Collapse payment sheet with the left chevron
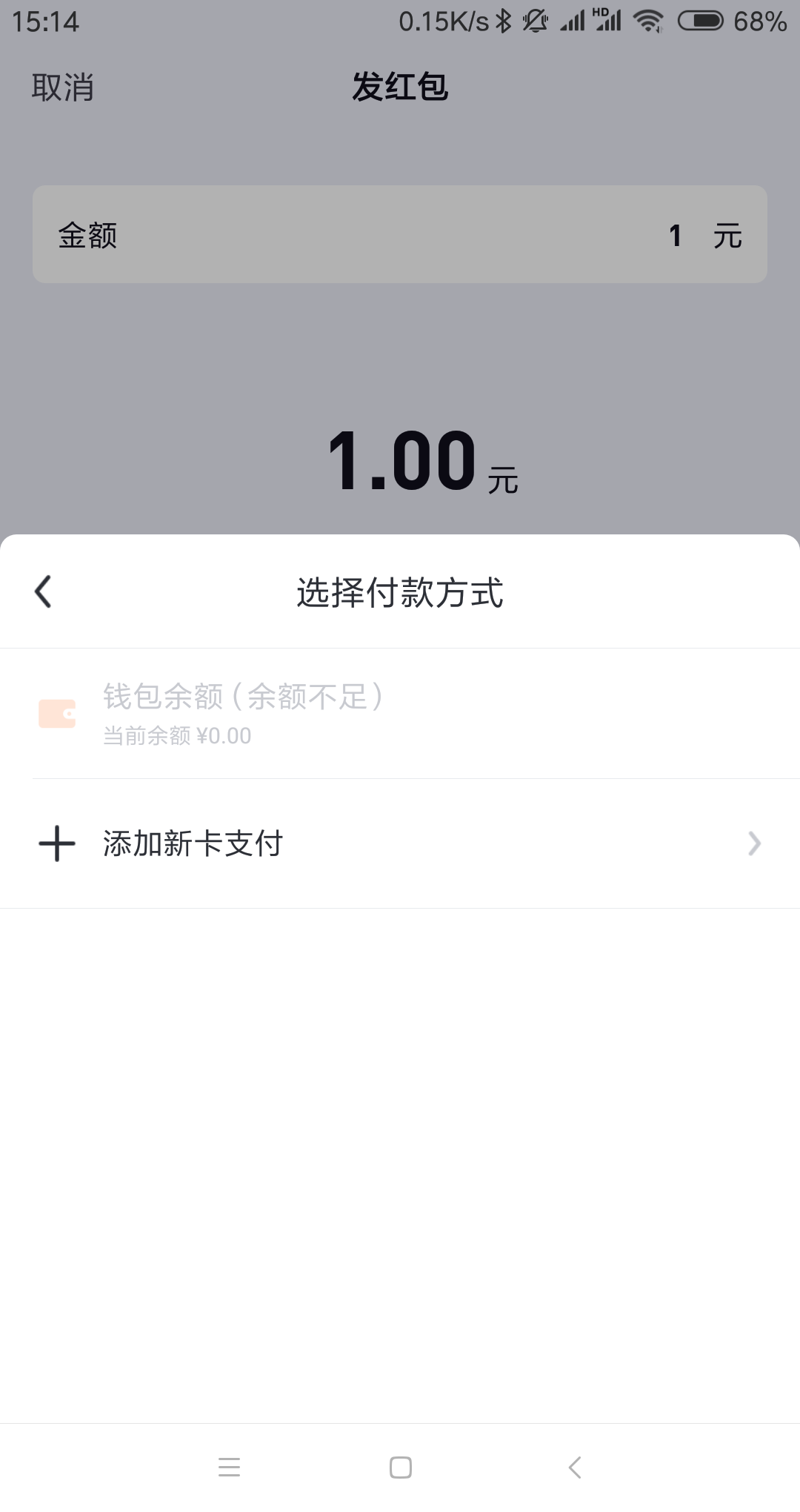The height and width of the screenshot is (1512, 800). pos(43,591)
